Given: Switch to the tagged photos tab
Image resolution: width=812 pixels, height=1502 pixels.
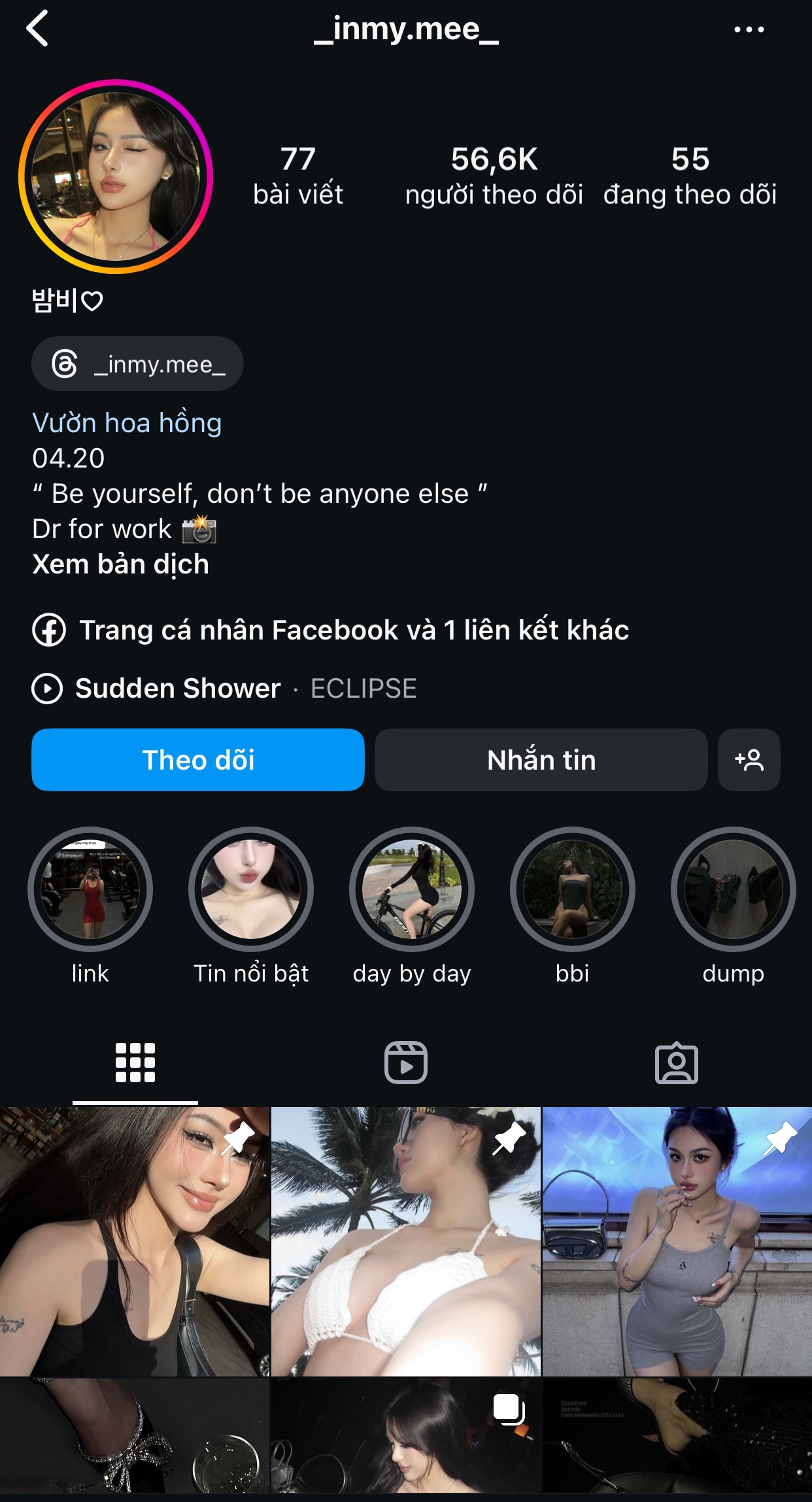Looking at the screenshot, I should pyautogui.click(x=677, y=1063).
